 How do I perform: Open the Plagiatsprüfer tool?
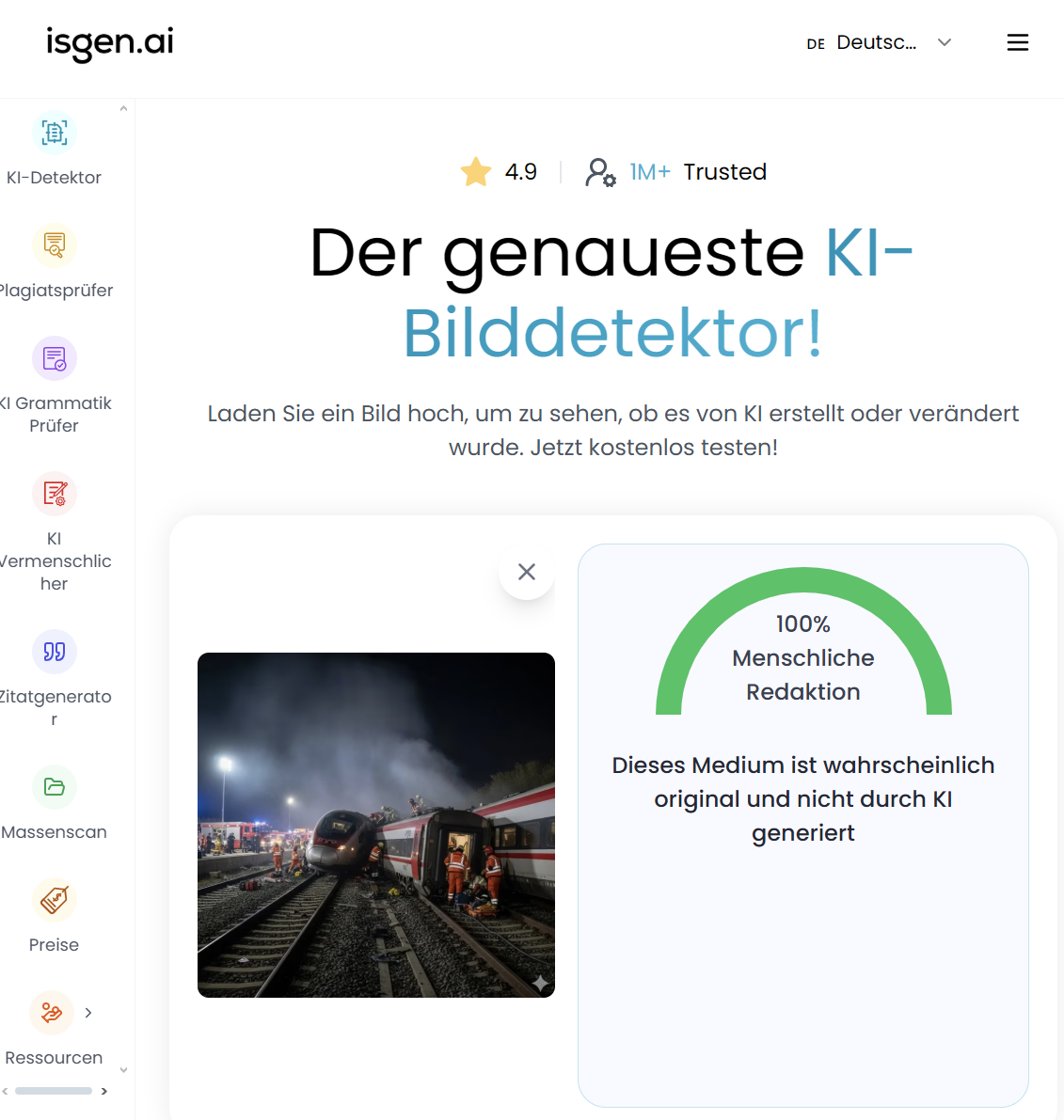54,262
